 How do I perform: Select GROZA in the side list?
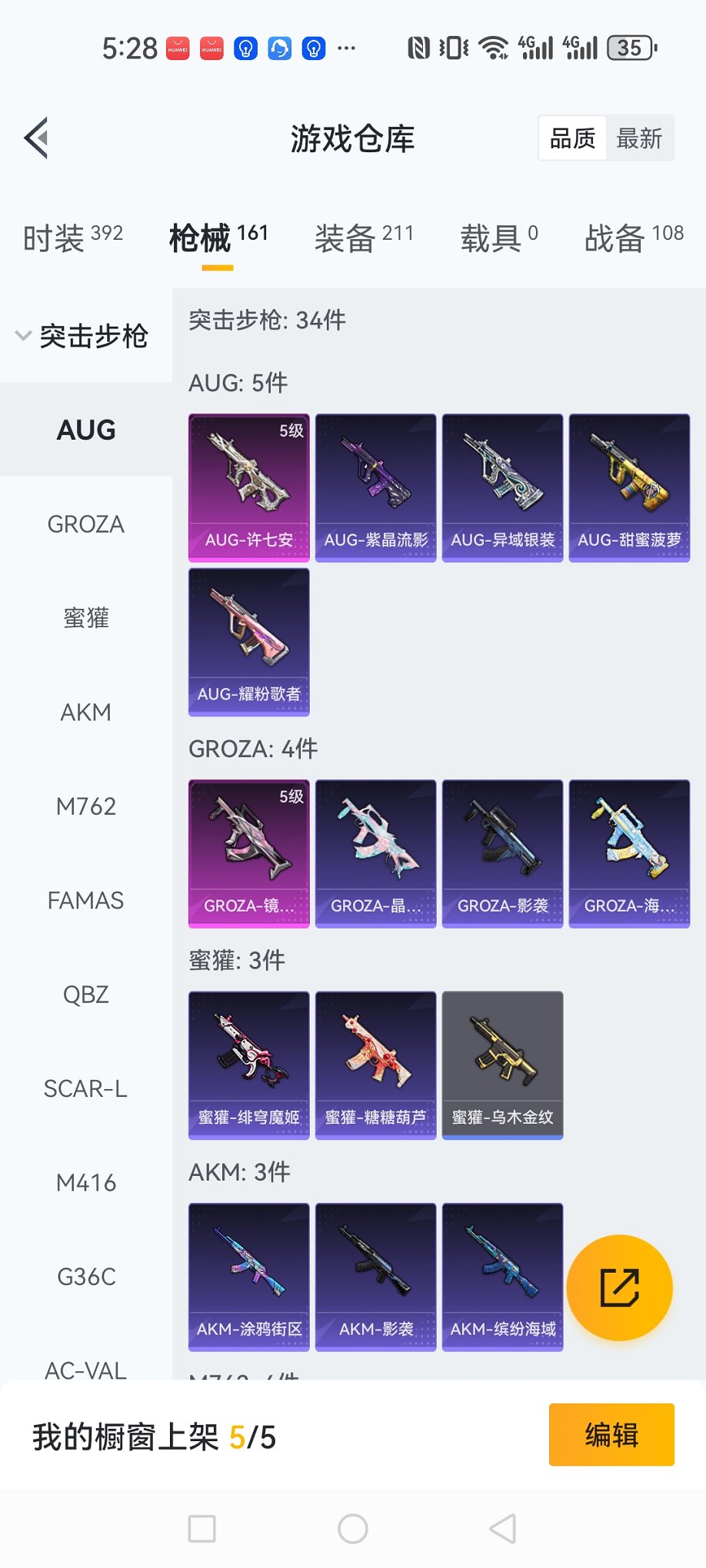click(x=85, y=524)
